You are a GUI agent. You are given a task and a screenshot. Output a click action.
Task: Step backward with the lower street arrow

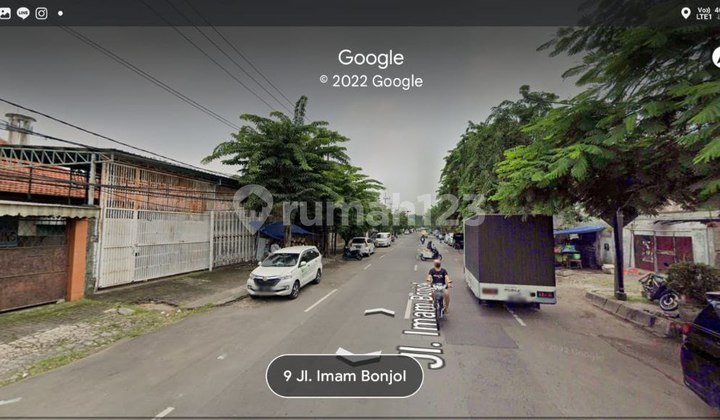coord(358,354)
